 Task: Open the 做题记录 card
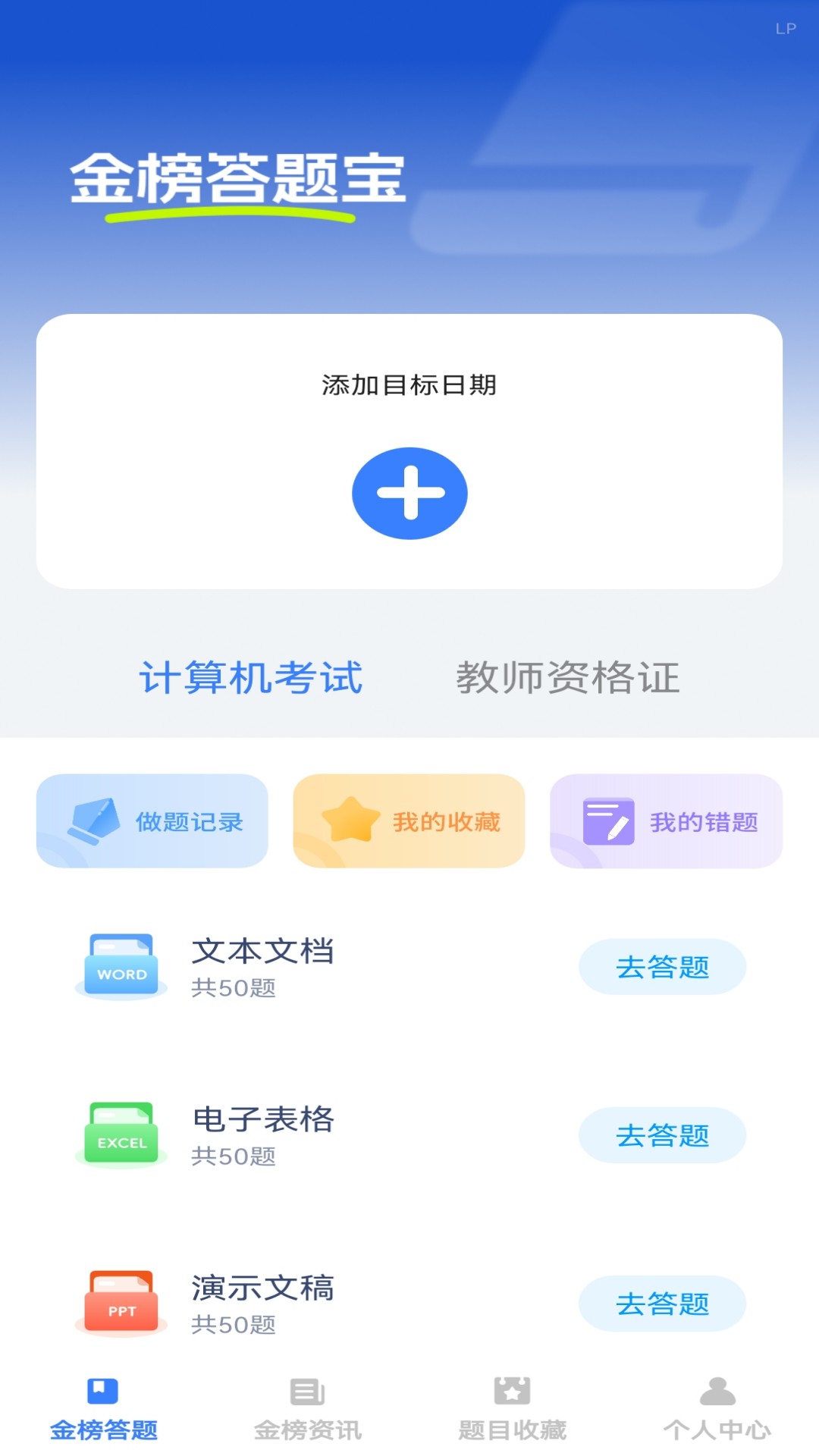pyautogui.click(x=152, y=821)
